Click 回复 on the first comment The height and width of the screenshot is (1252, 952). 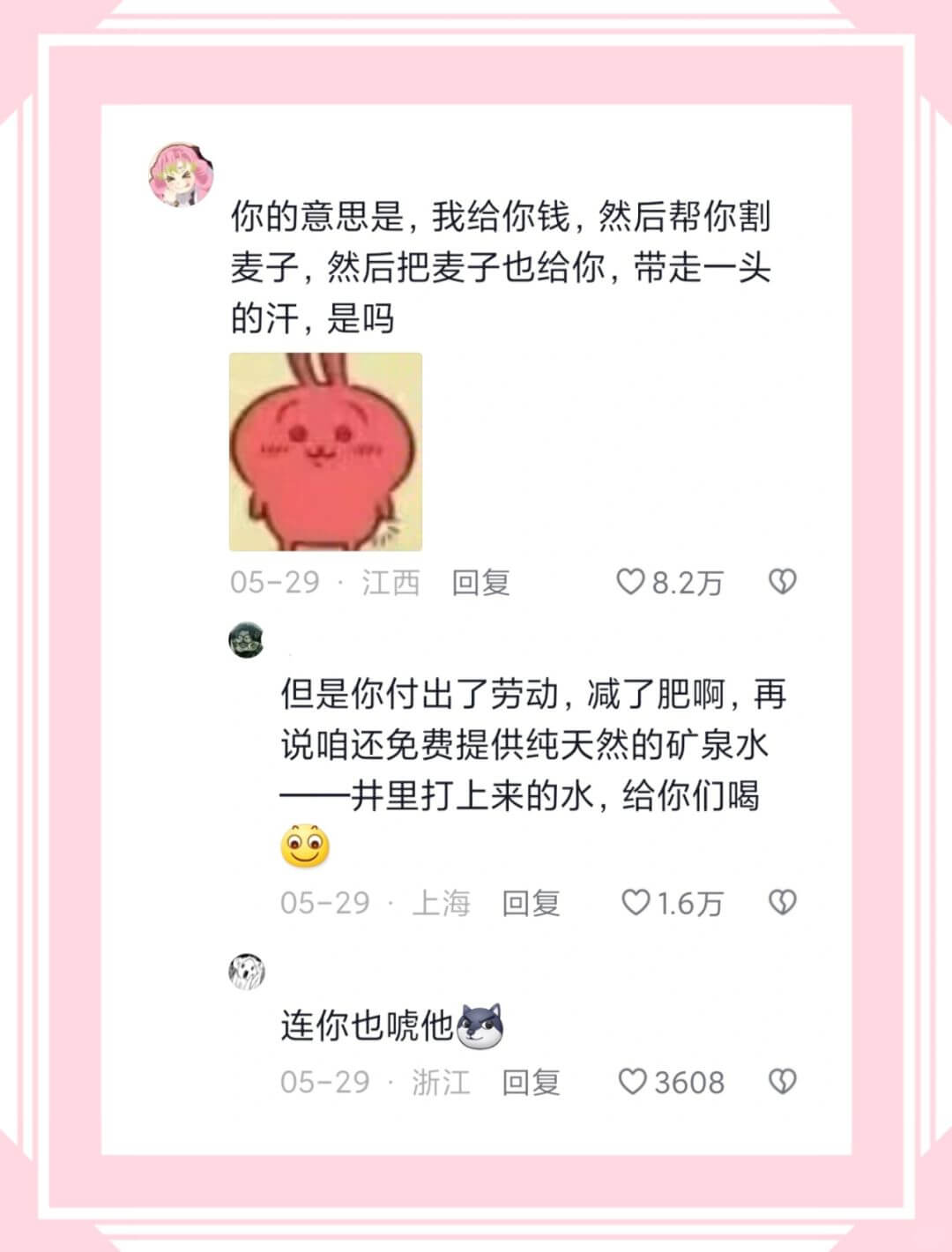click(x=480, y=581)
